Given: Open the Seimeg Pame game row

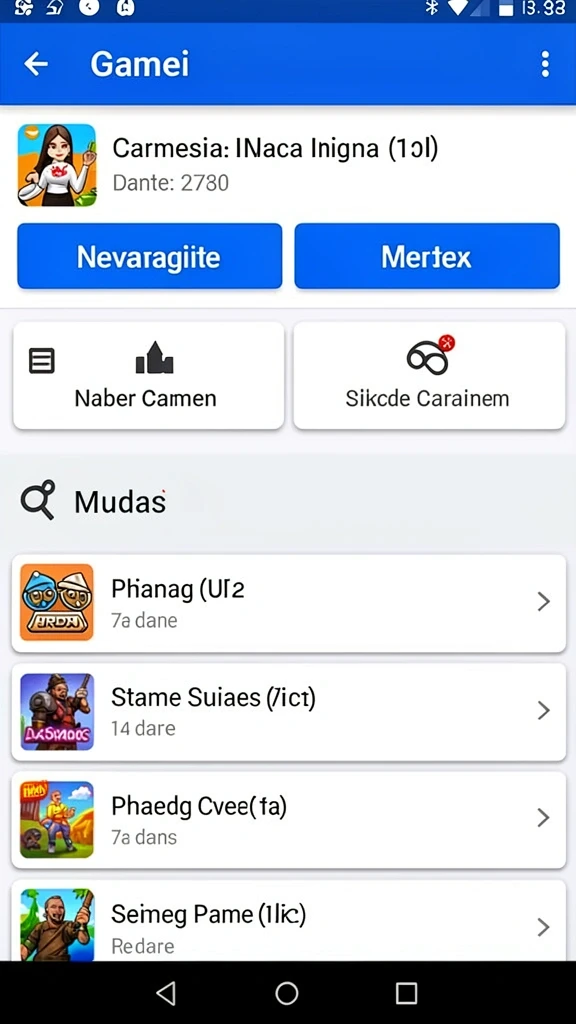Looking at the screenshot, I should 289,921.
